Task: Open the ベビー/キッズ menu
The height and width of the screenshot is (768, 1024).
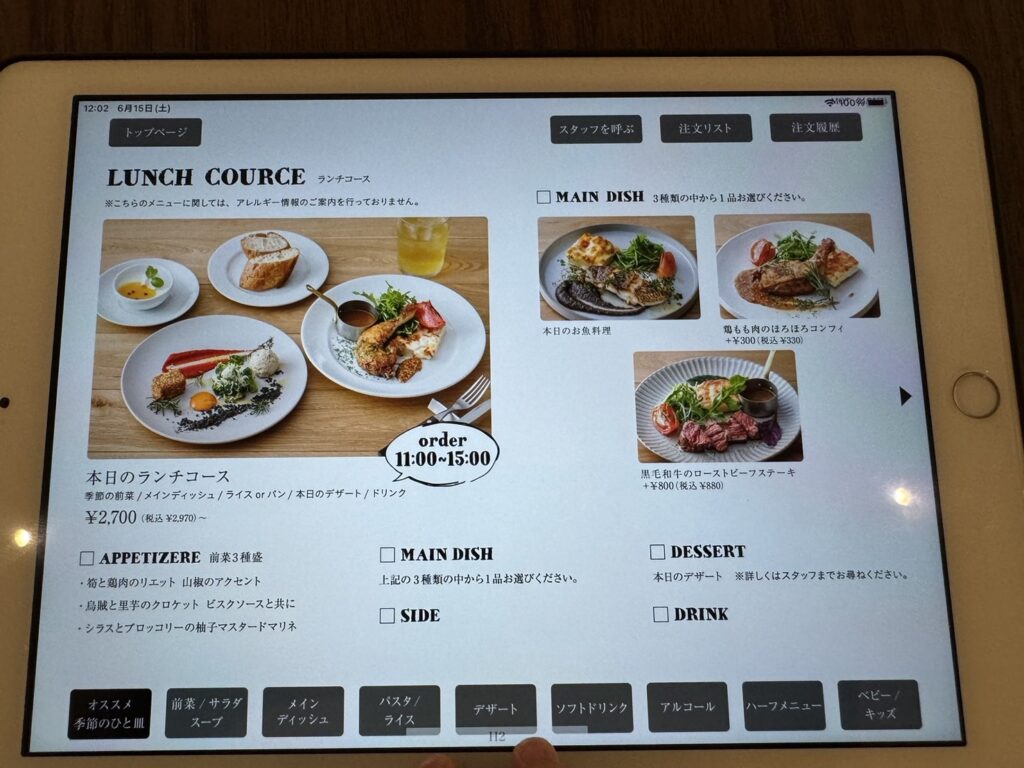Action: pyautogui.click(x=879, y=704)
